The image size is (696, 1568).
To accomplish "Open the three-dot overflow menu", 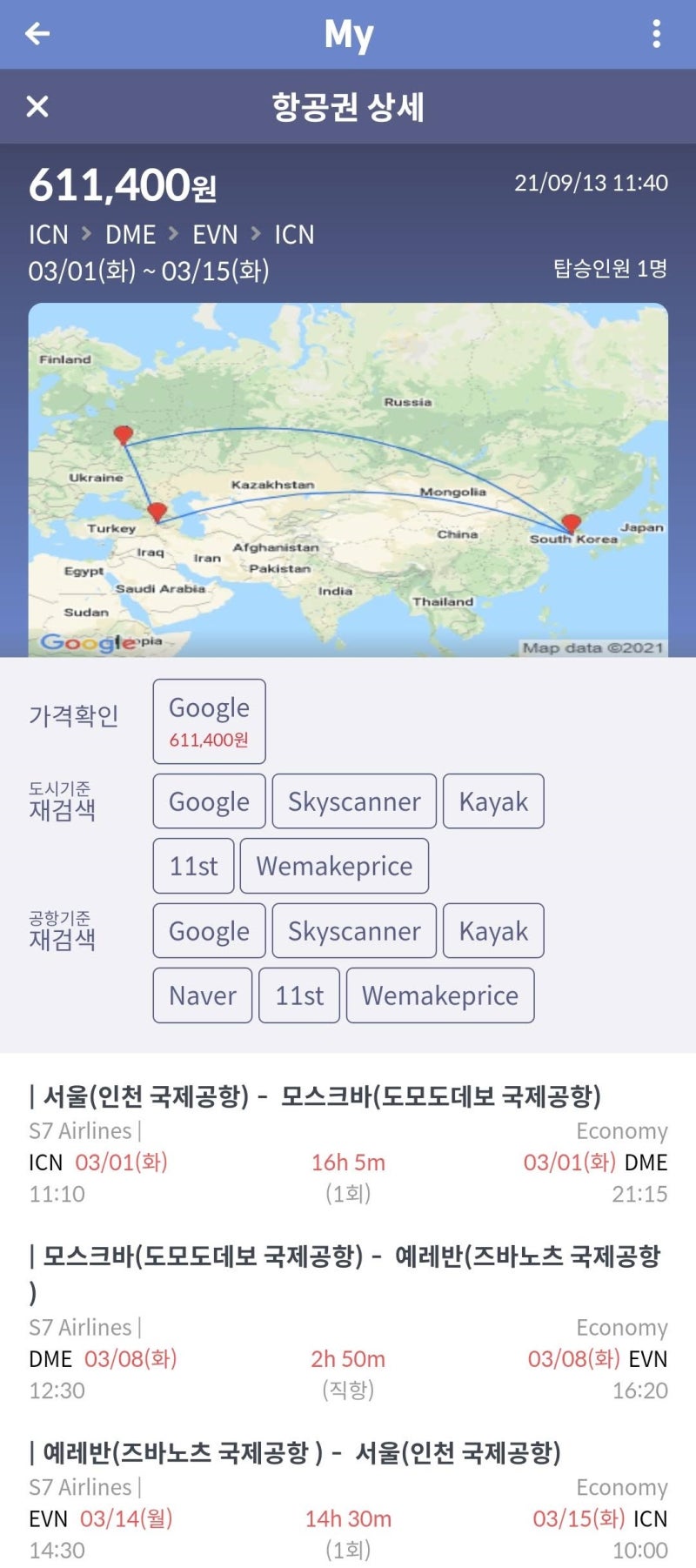I will click(x=659, y=33).
